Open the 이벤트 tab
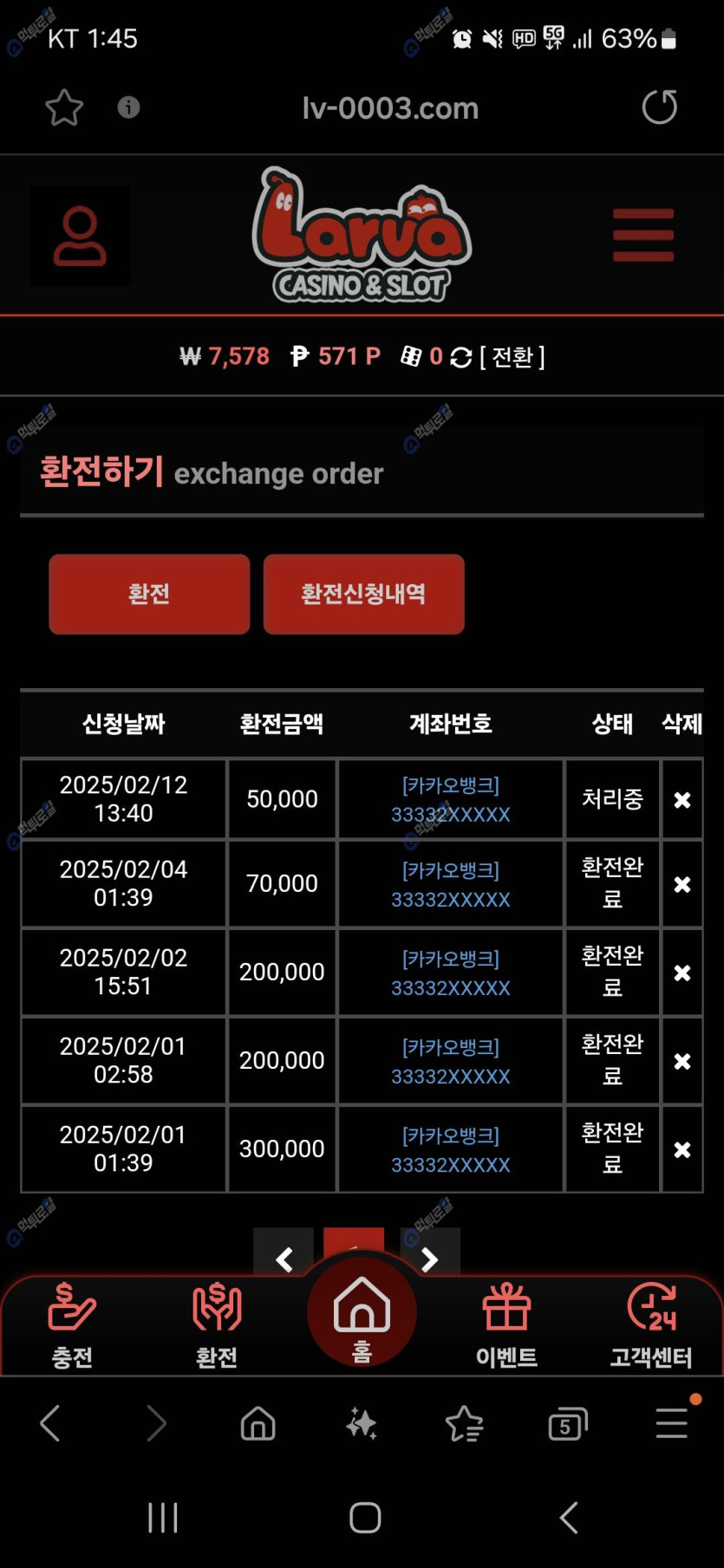724x1568 pixels. 506,1325
